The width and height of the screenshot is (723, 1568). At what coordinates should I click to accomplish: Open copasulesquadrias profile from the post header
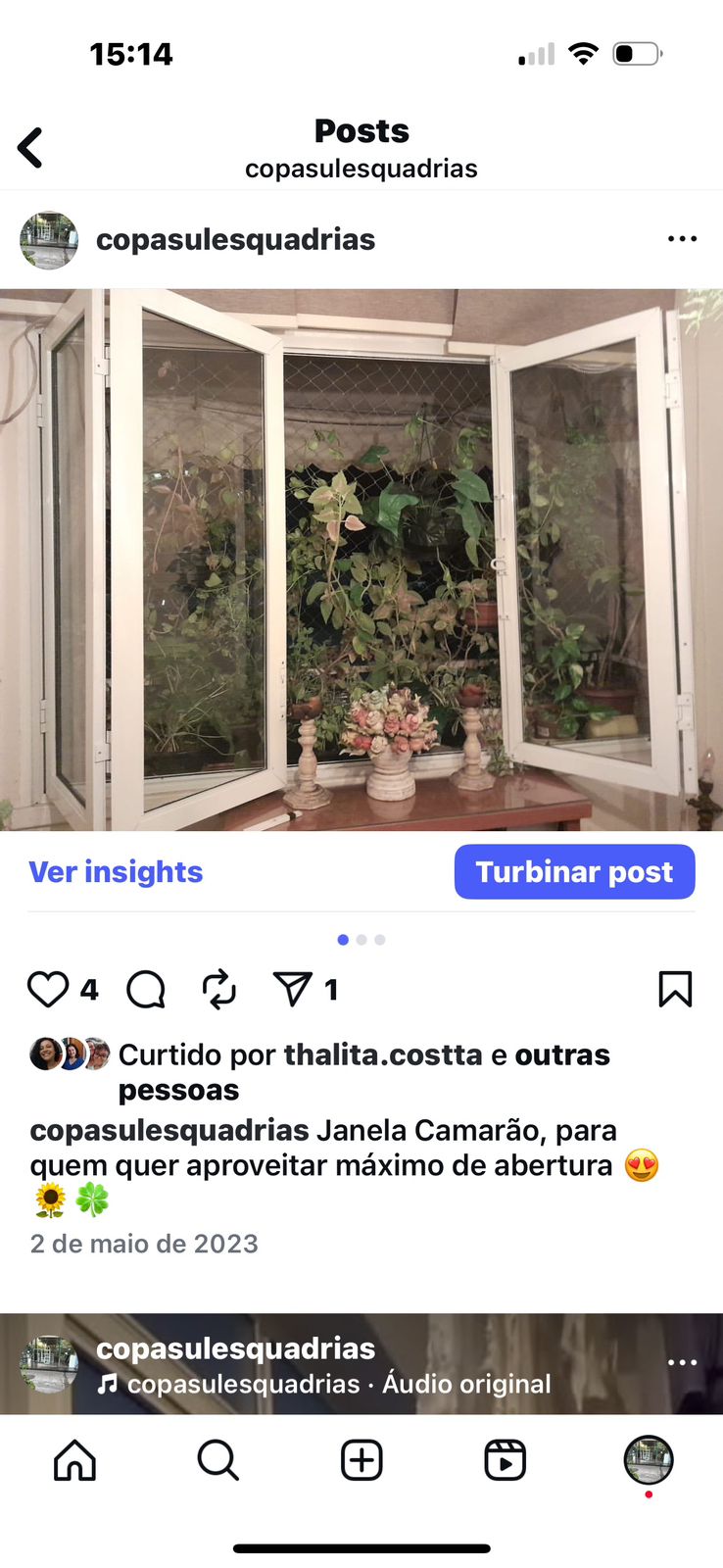pyautogui.click(x=235, y=239)
